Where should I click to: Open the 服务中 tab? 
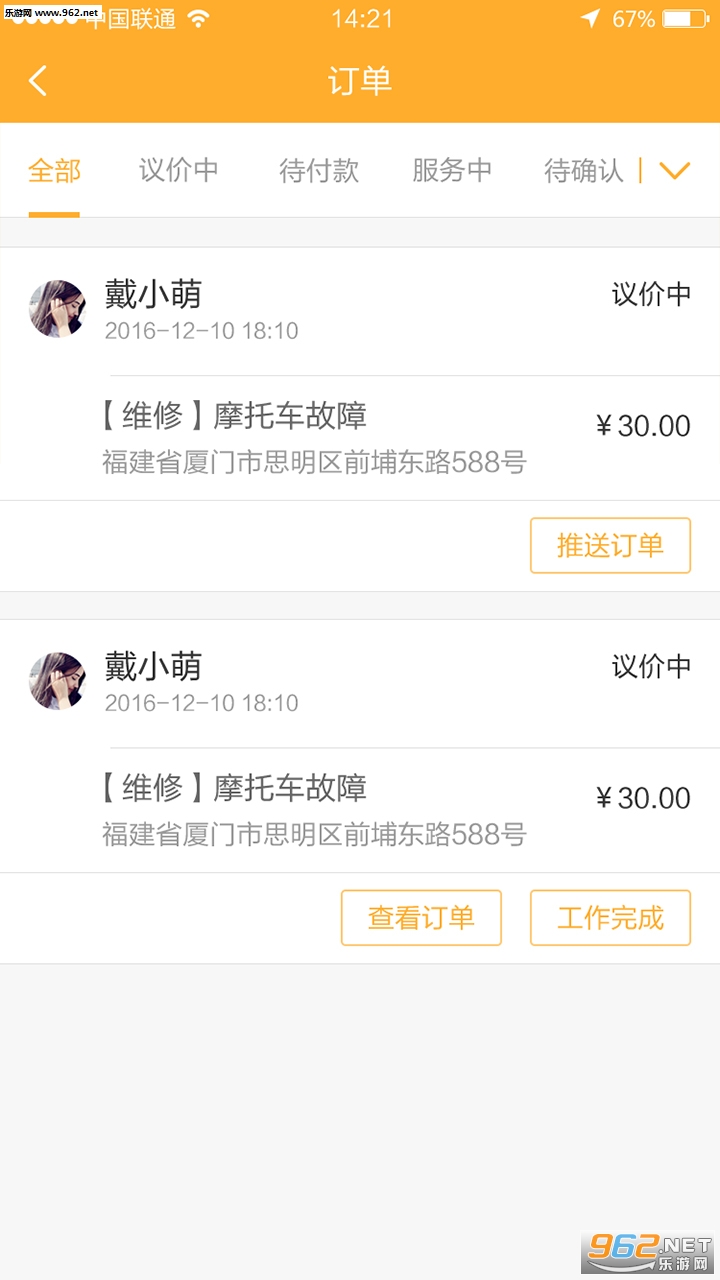452,171
